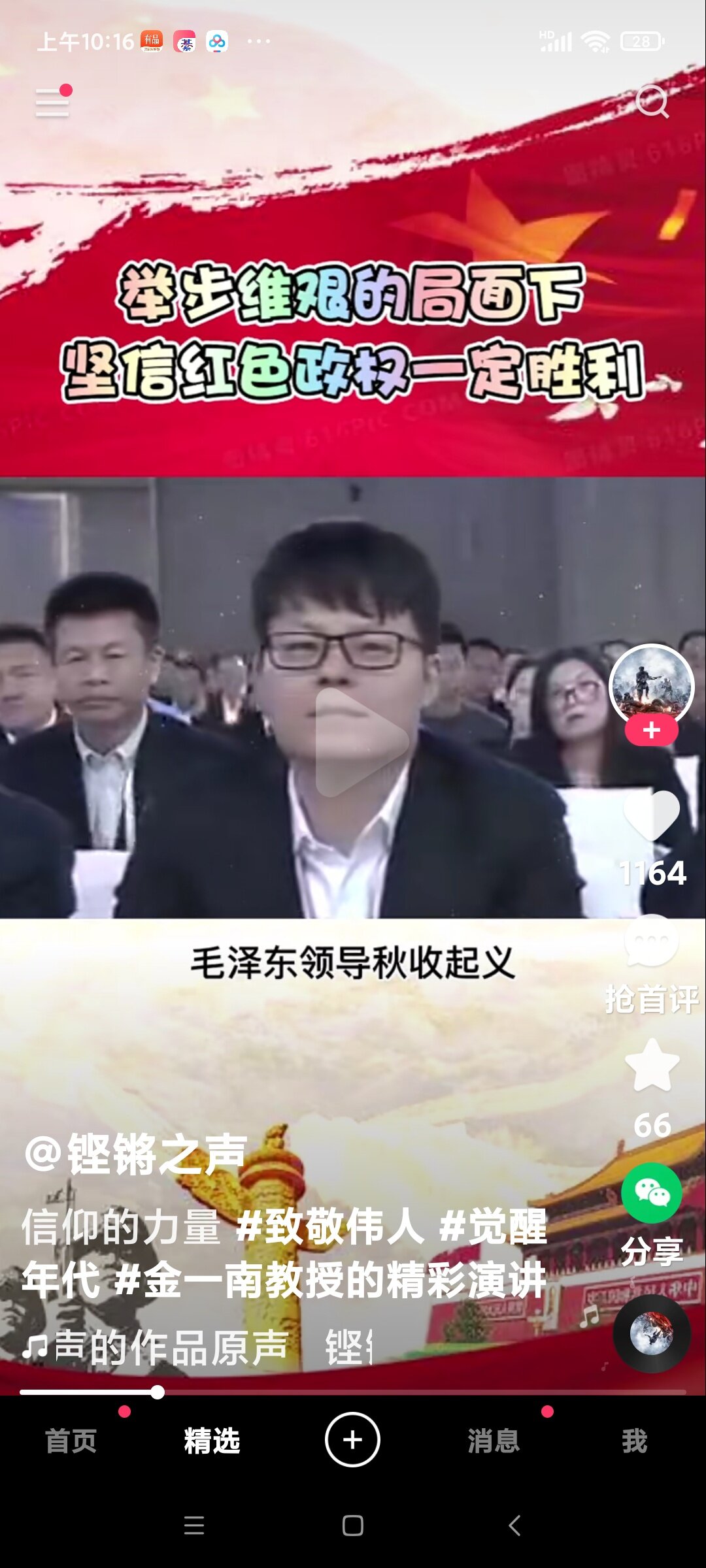Switch to the 消息 tab

(494, 1441)
